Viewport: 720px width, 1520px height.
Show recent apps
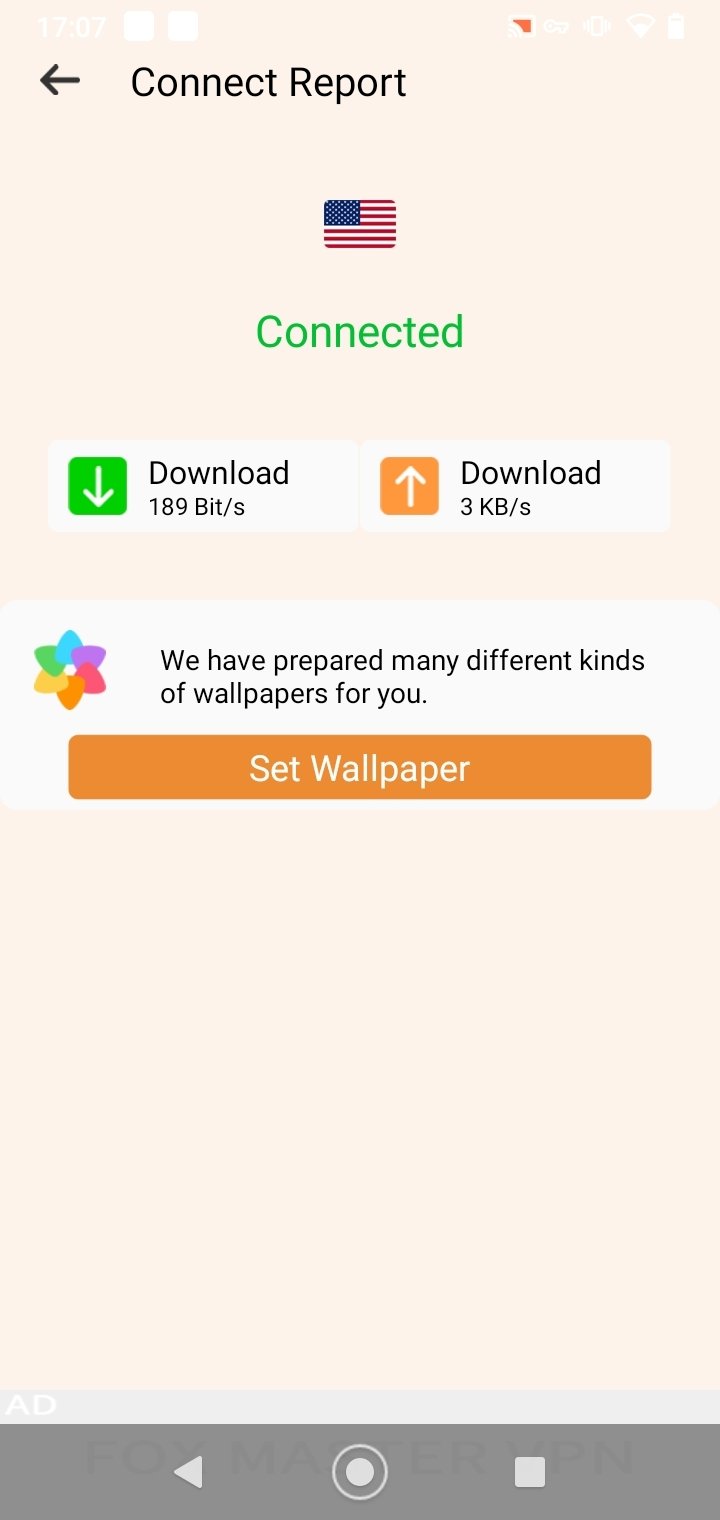point(530,1471)
